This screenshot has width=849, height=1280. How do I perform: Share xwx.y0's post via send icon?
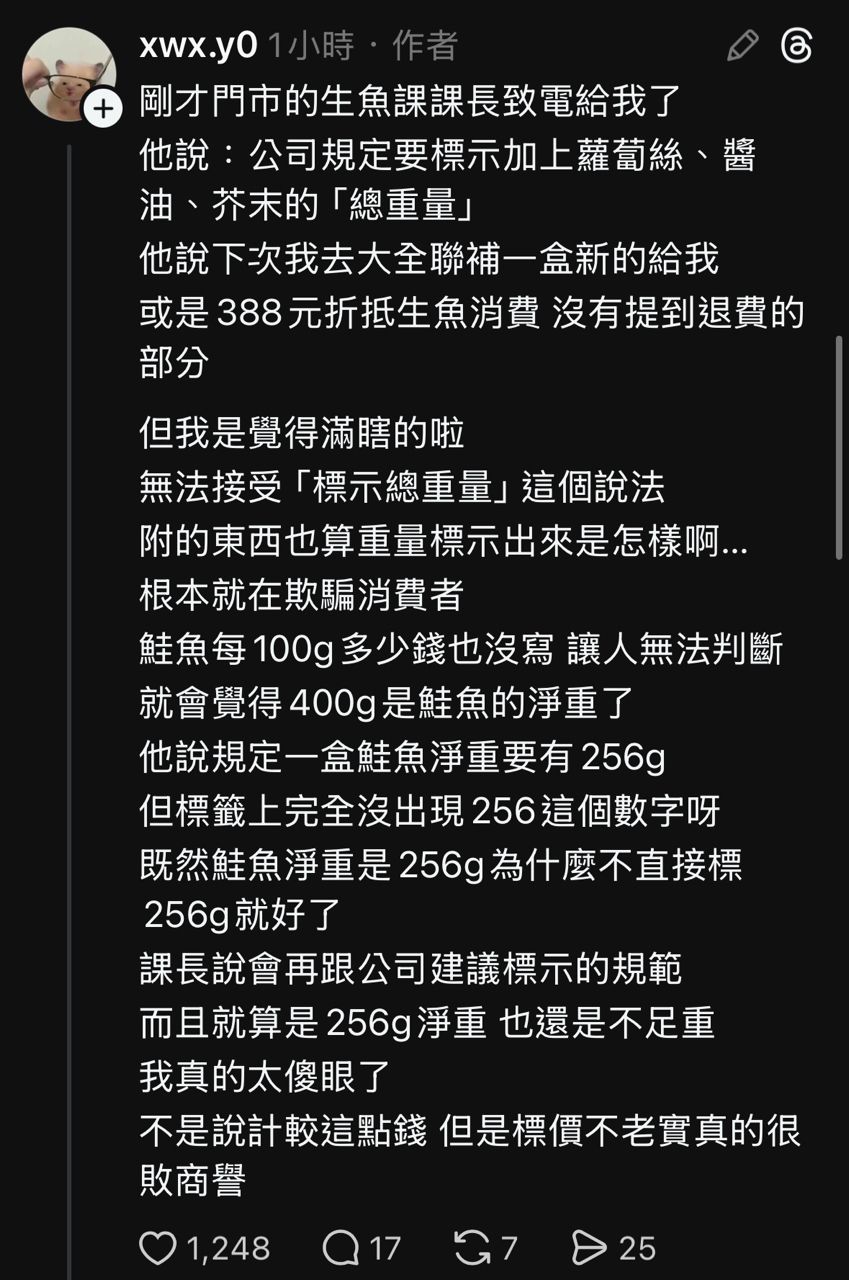pyautogui.click(x=590, y=1247)
